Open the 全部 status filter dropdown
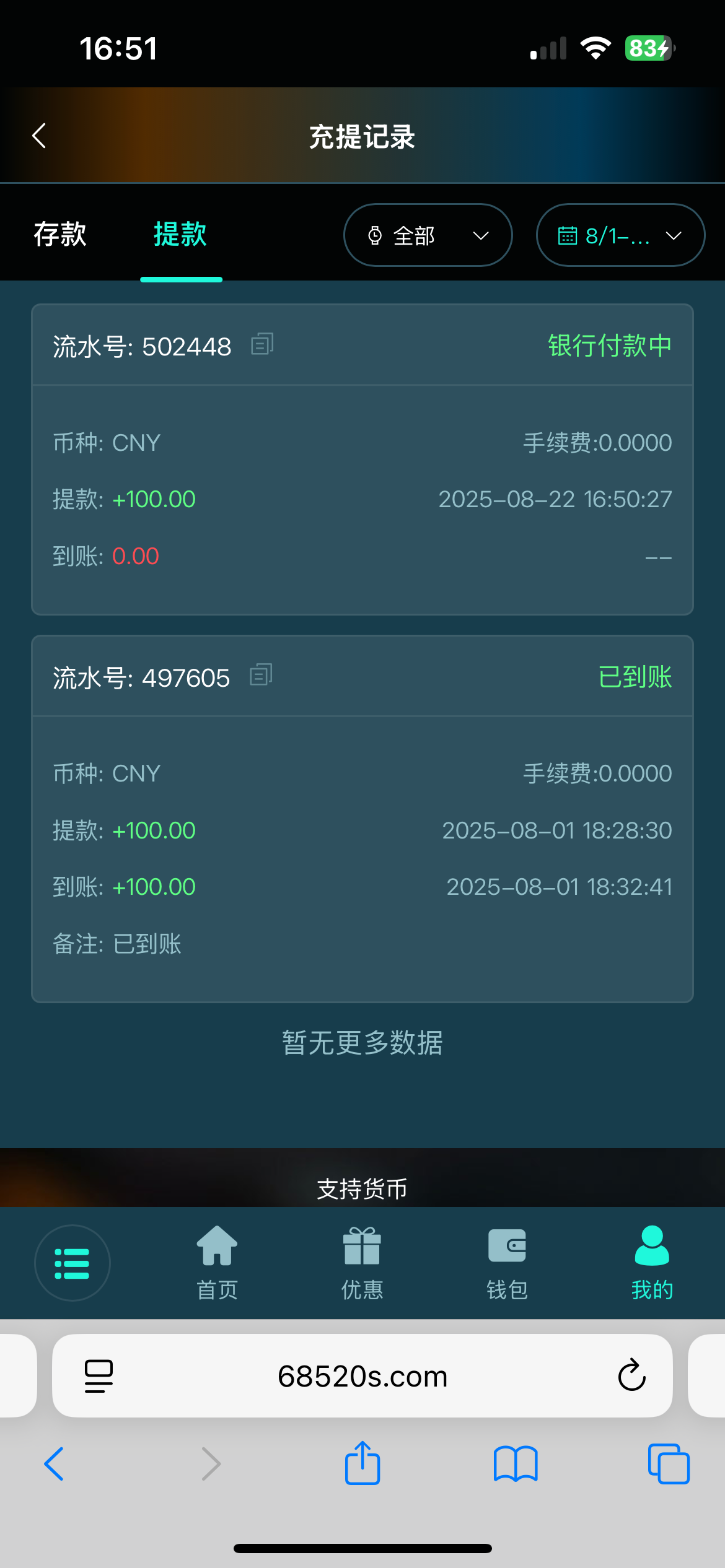Image resolution: width=725 pixels, height=1568 pixels. point(428,235)
